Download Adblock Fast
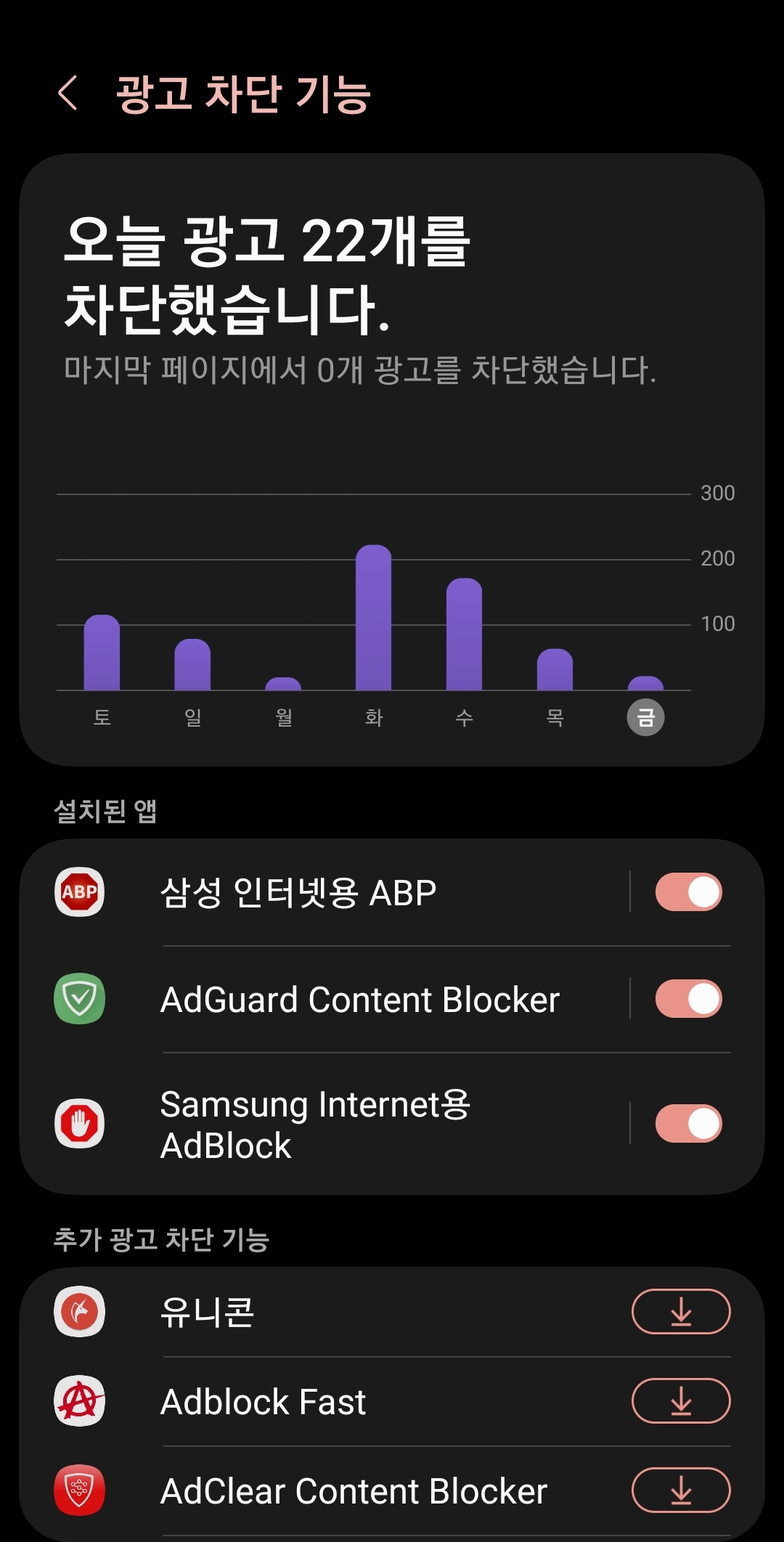The width and height of the screenshot is (784, 1542). pos(680,1401)
